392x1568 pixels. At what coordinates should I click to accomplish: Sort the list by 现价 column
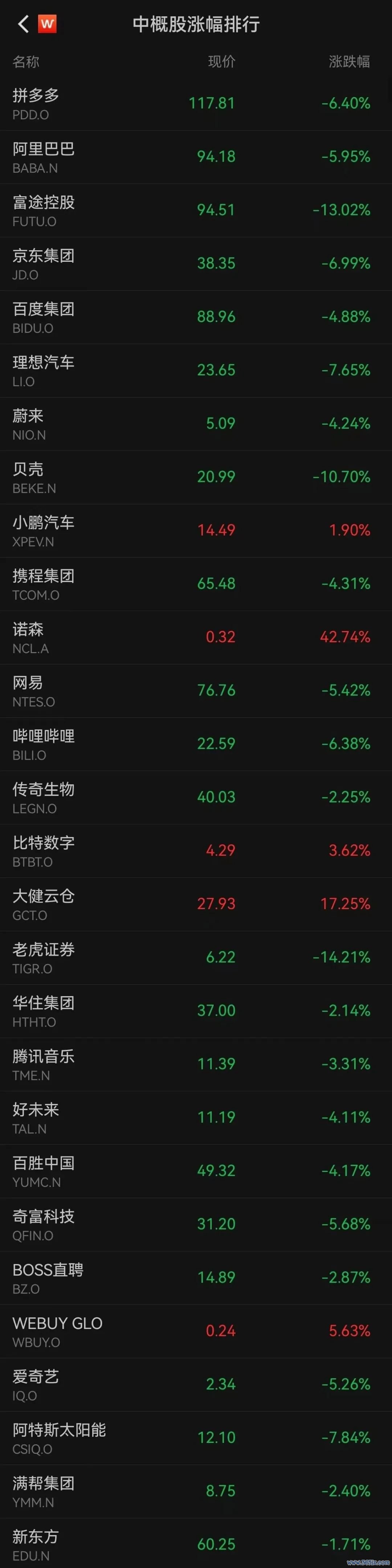click(221, 62)
